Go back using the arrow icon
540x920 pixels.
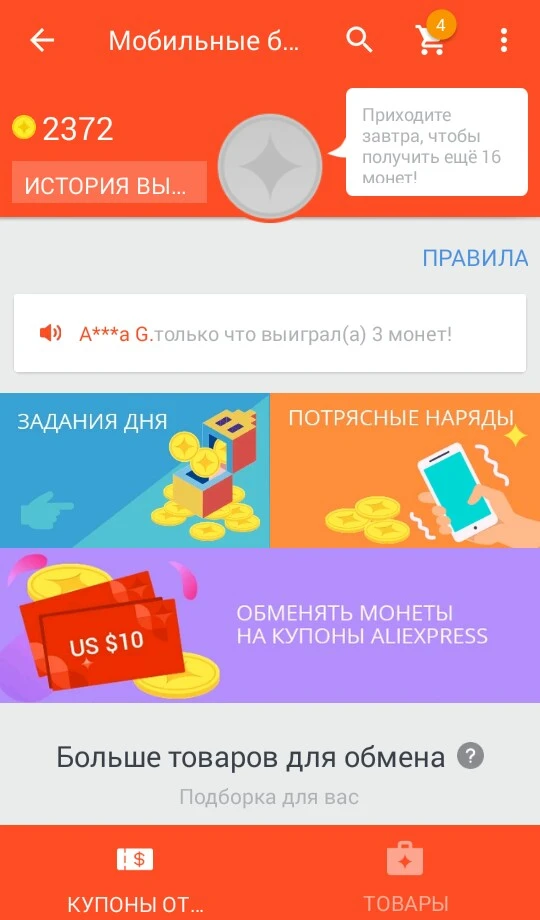coord(42,40)
